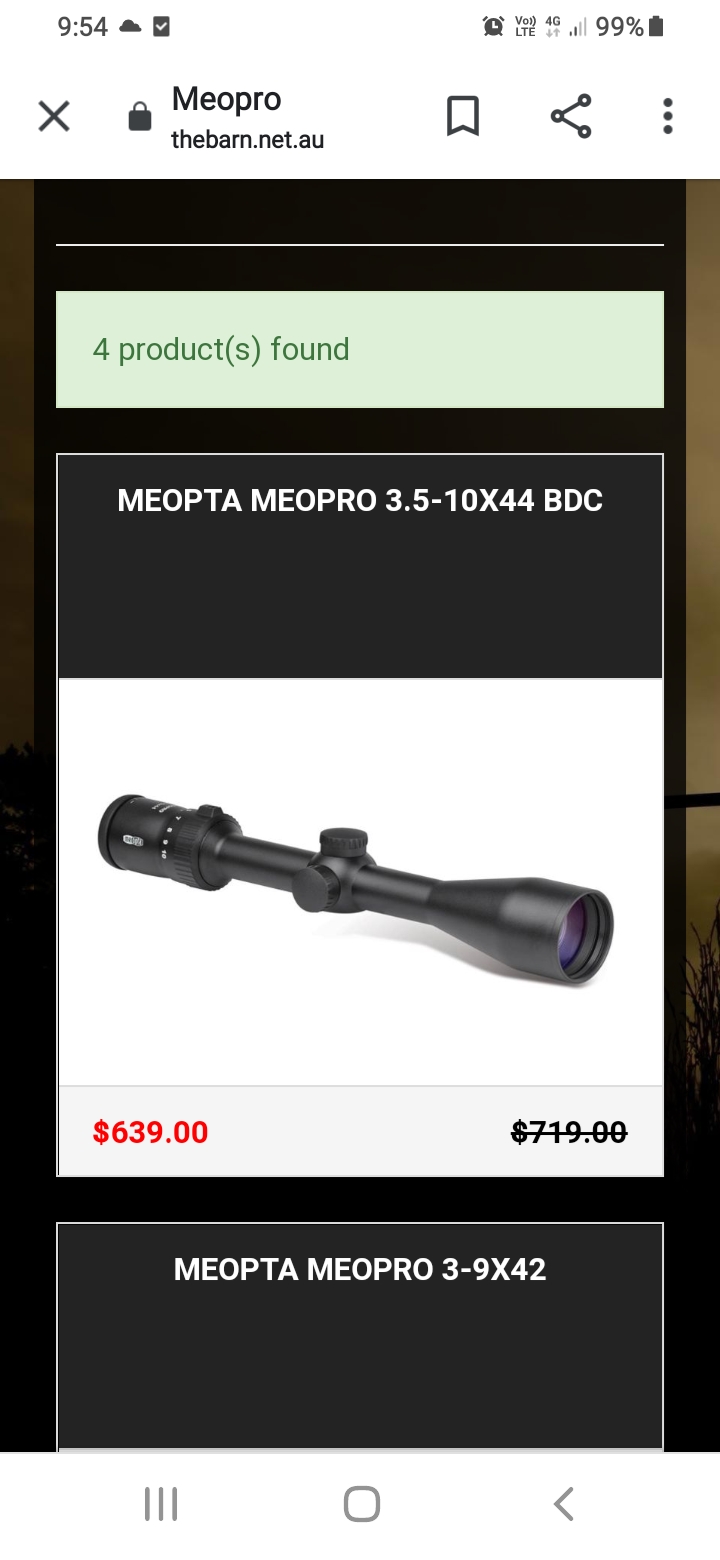Go back with system back button
The width and height of the screenshot is (720, 1560).
pos(563,1503)
